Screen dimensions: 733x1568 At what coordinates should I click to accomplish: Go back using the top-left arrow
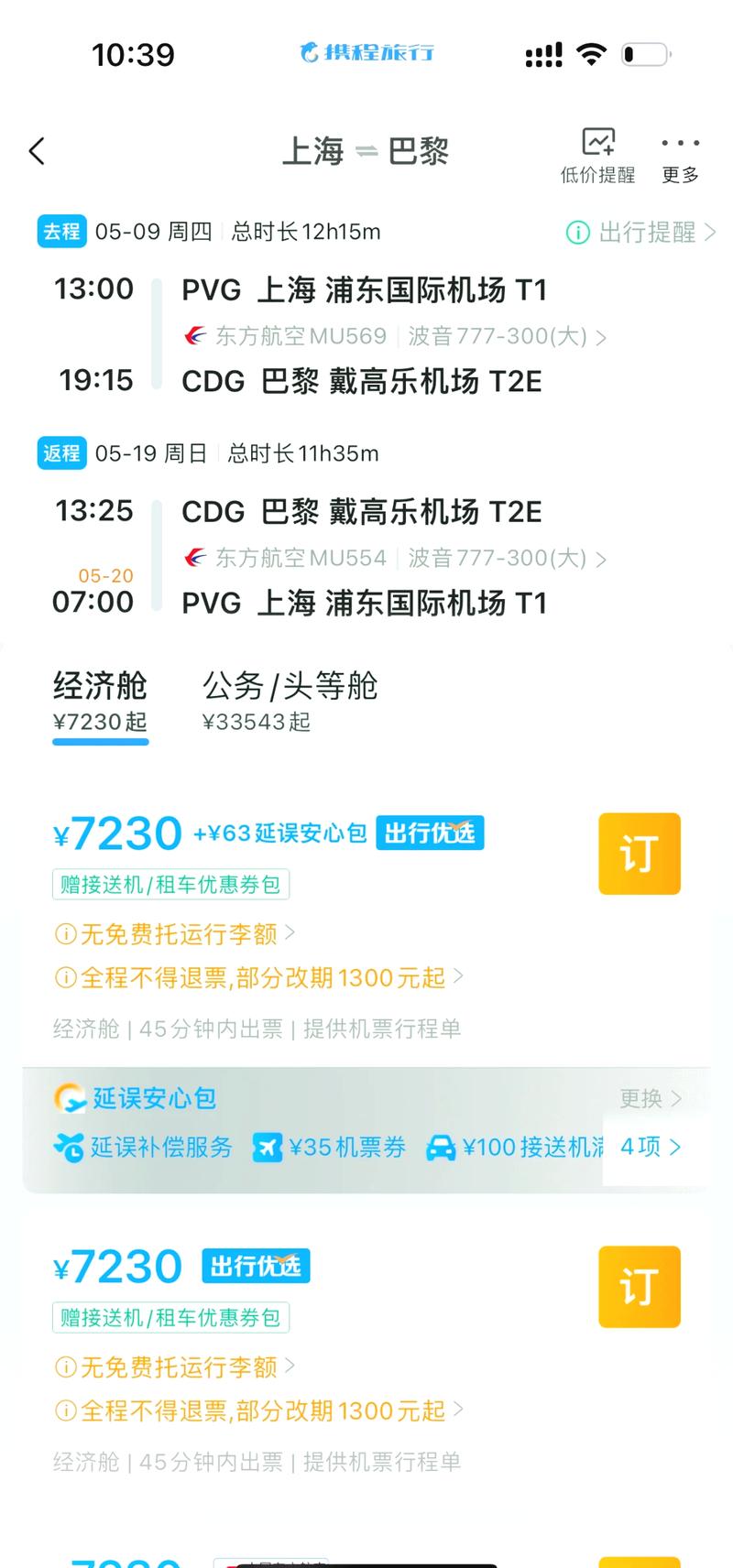point(37,151)
